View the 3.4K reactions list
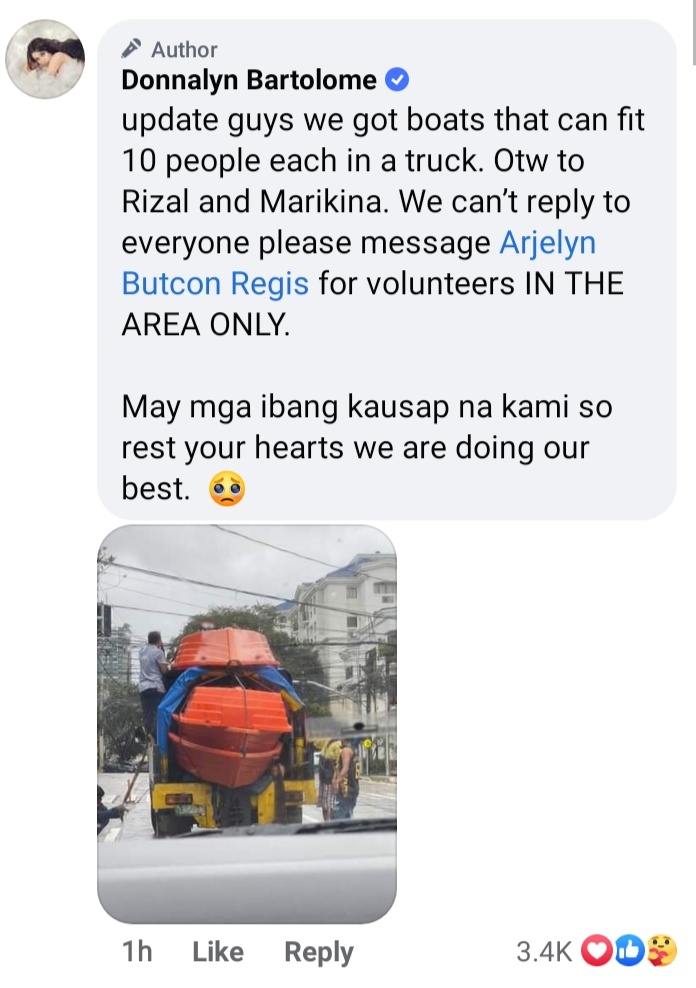The image size is (696, 988). [x=596, y=951]
